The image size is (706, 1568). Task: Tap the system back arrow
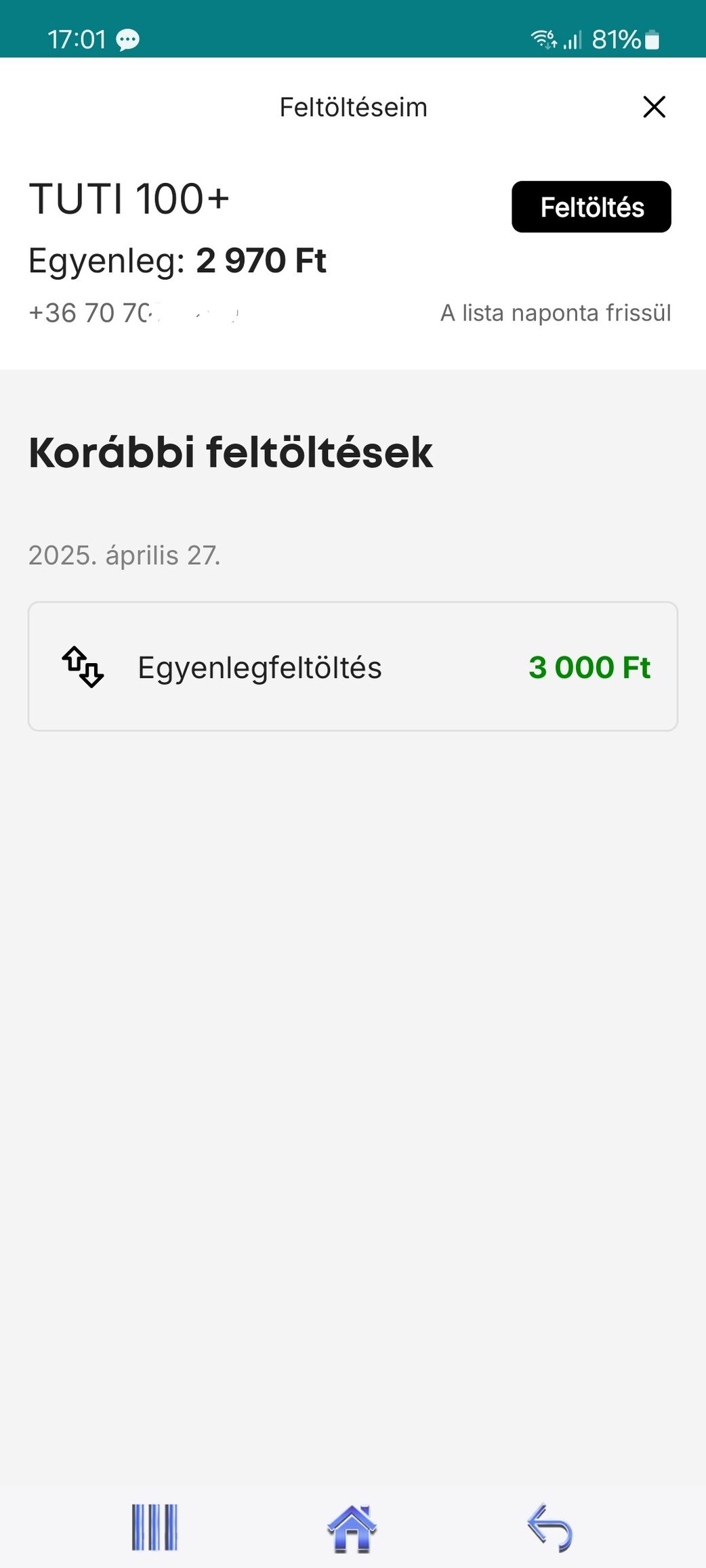click(x=549, y=1528)
